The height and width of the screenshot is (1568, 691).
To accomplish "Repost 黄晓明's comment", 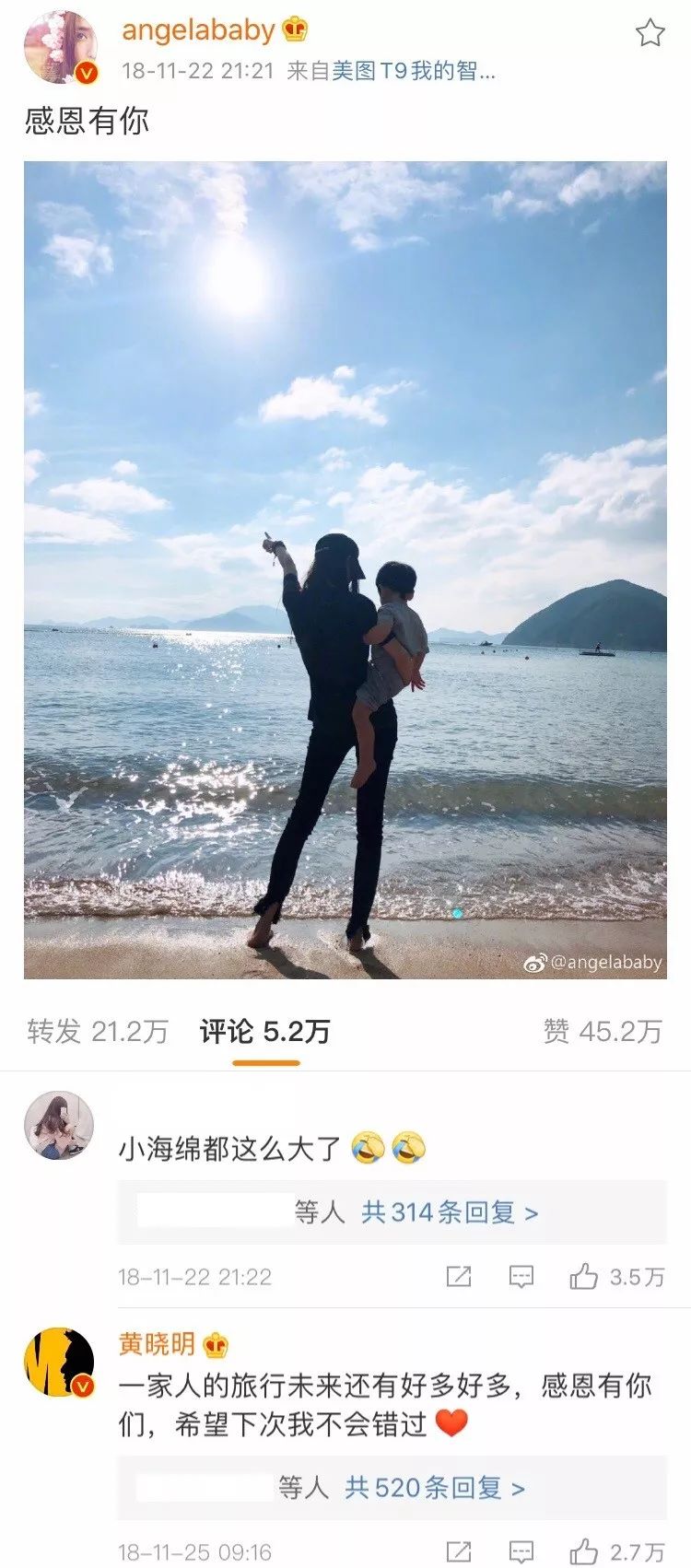I will pyautogui.click(x=459, y=1550).
